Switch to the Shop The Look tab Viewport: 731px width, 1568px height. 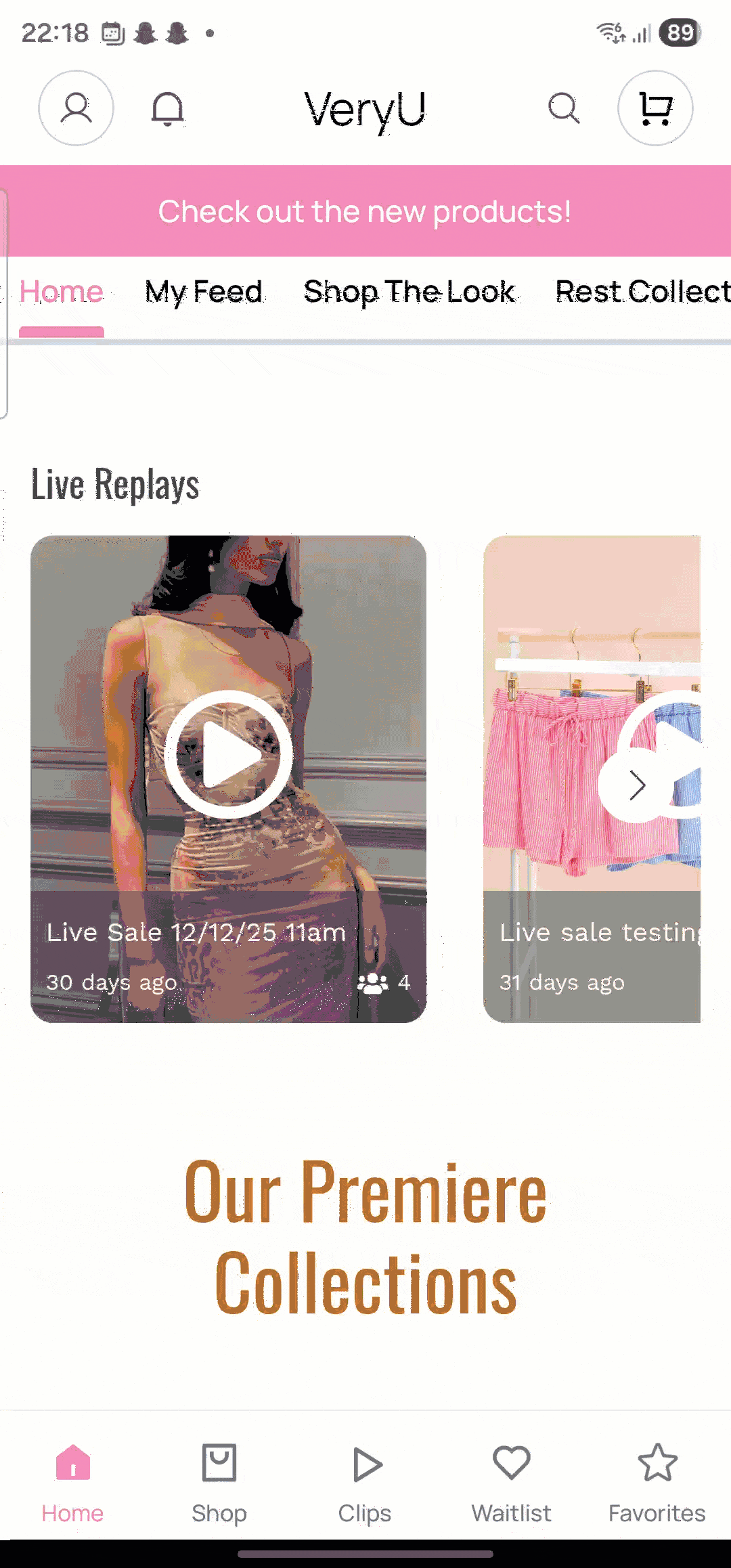(x=409, y=292)
